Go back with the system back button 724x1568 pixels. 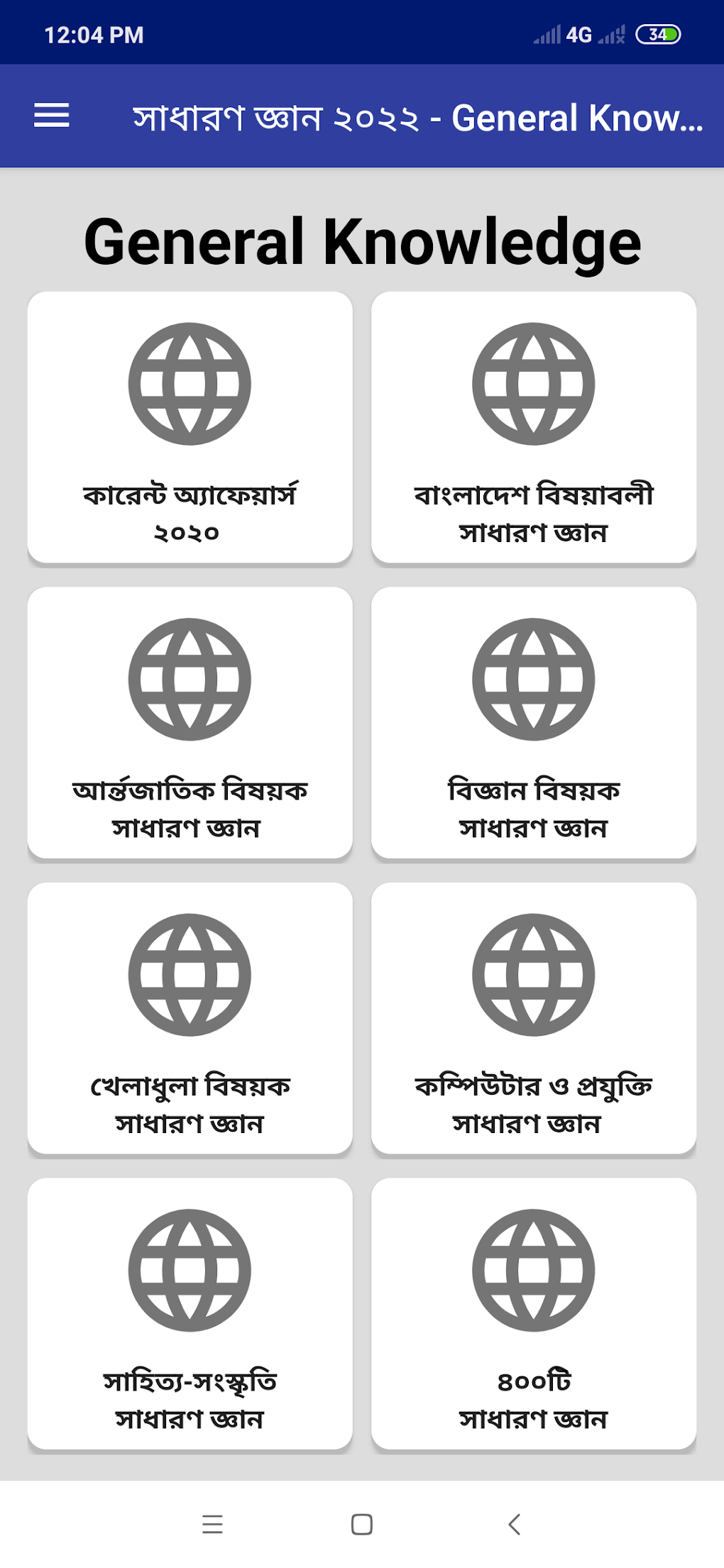(515, 1524)
